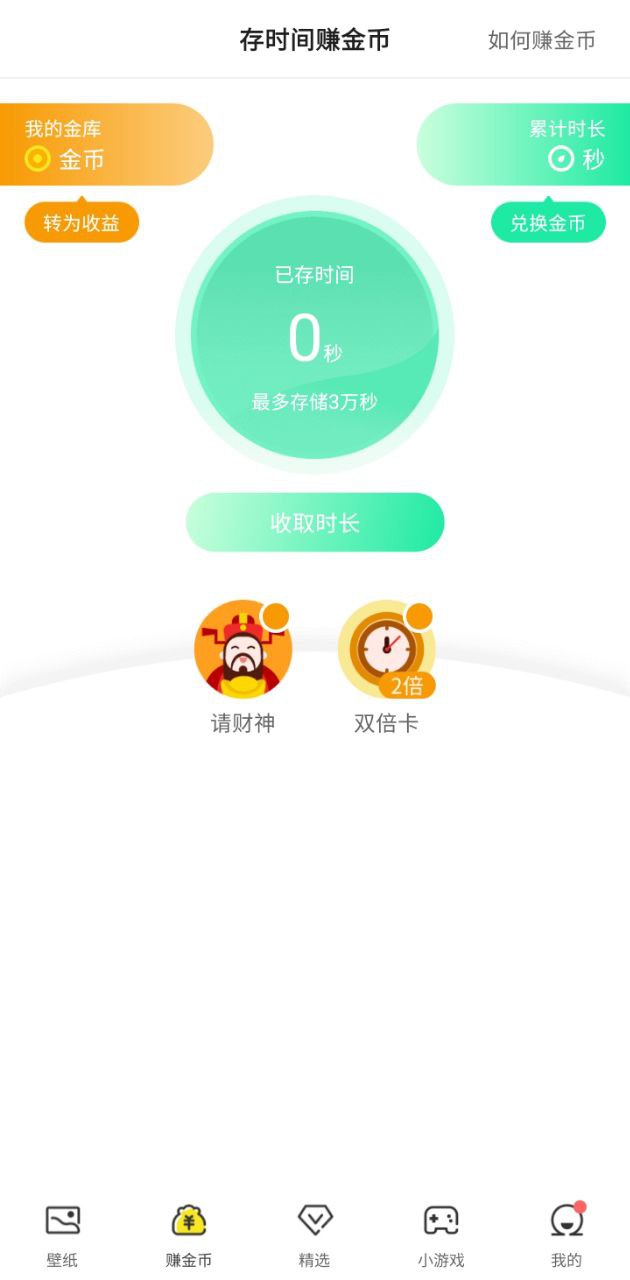The image size is (630, 1280).
Task: Activate the 双倍卡 double card
Action: [386, 650]
